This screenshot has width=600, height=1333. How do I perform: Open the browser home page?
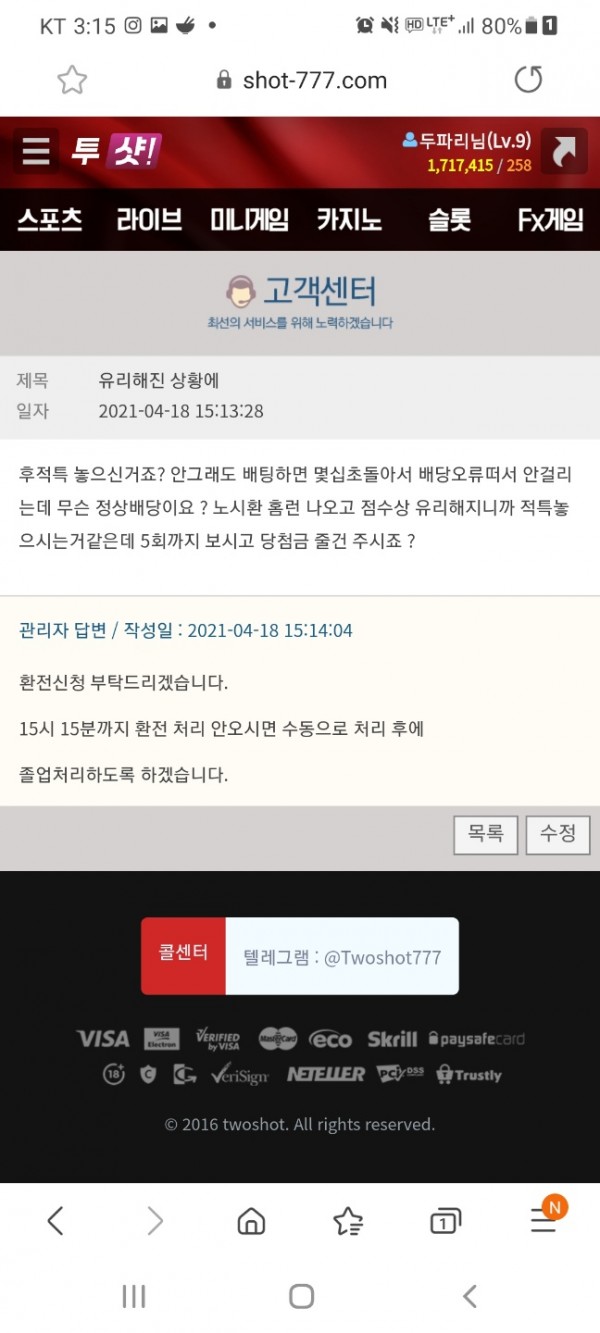coord(251,1220)
